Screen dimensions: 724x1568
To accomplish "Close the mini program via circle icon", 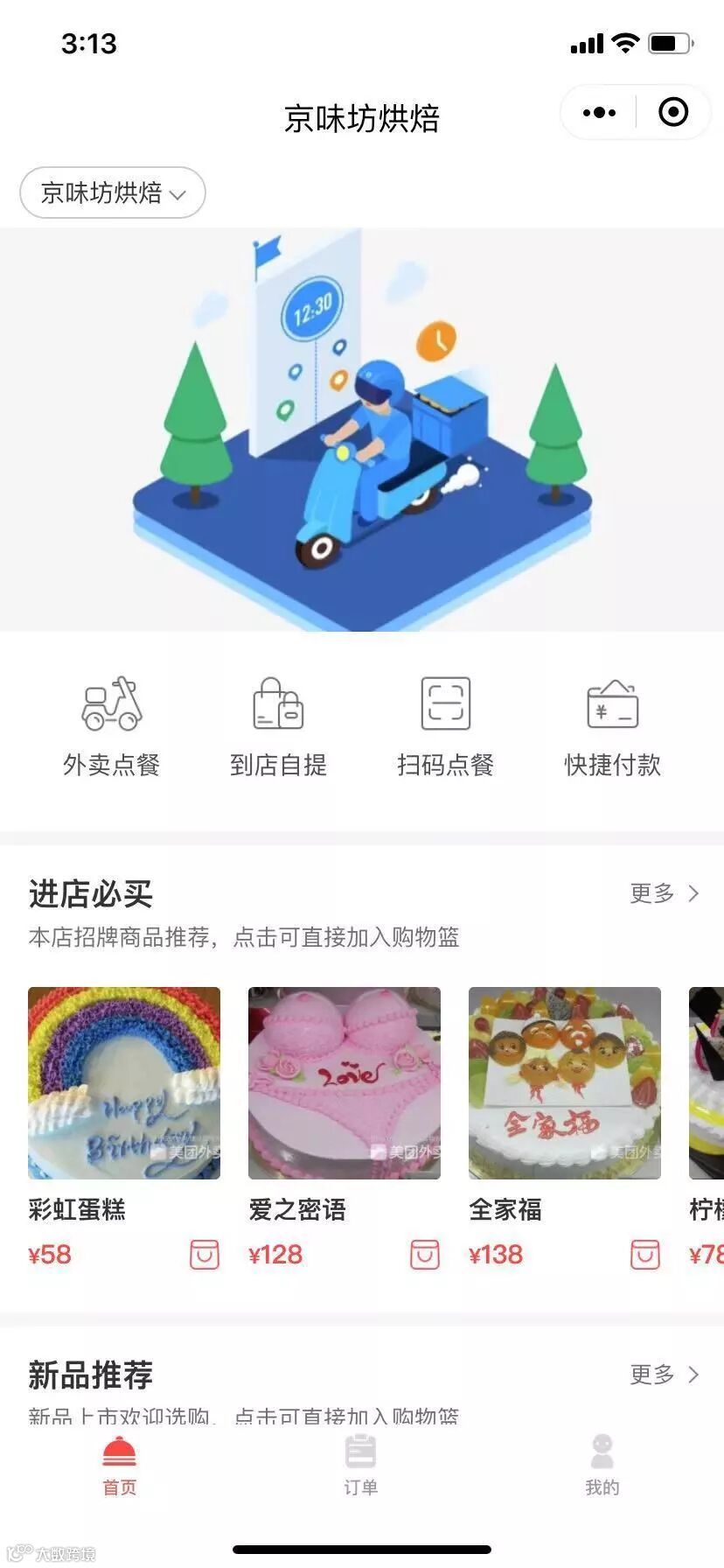I will 672,113.
